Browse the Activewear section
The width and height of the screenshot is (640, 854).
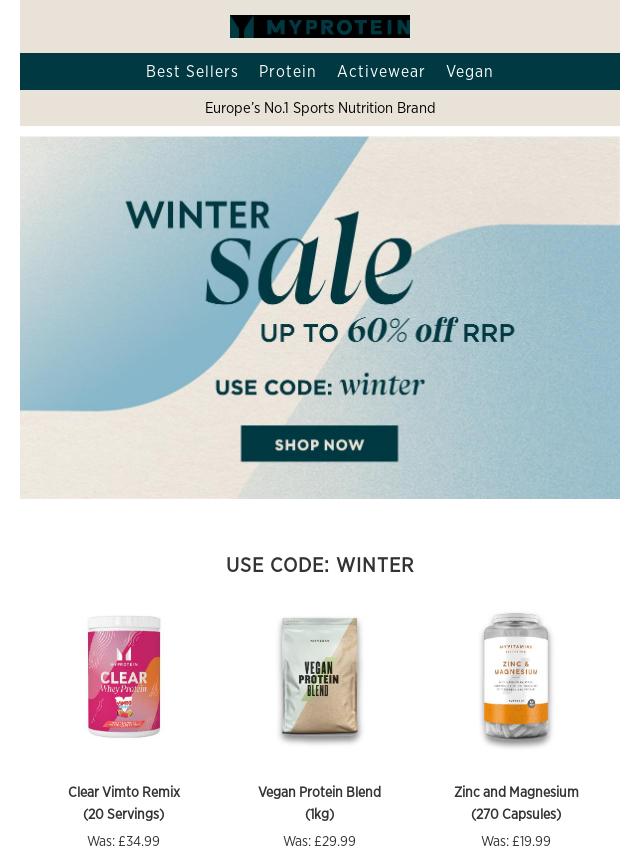point(381,71)
